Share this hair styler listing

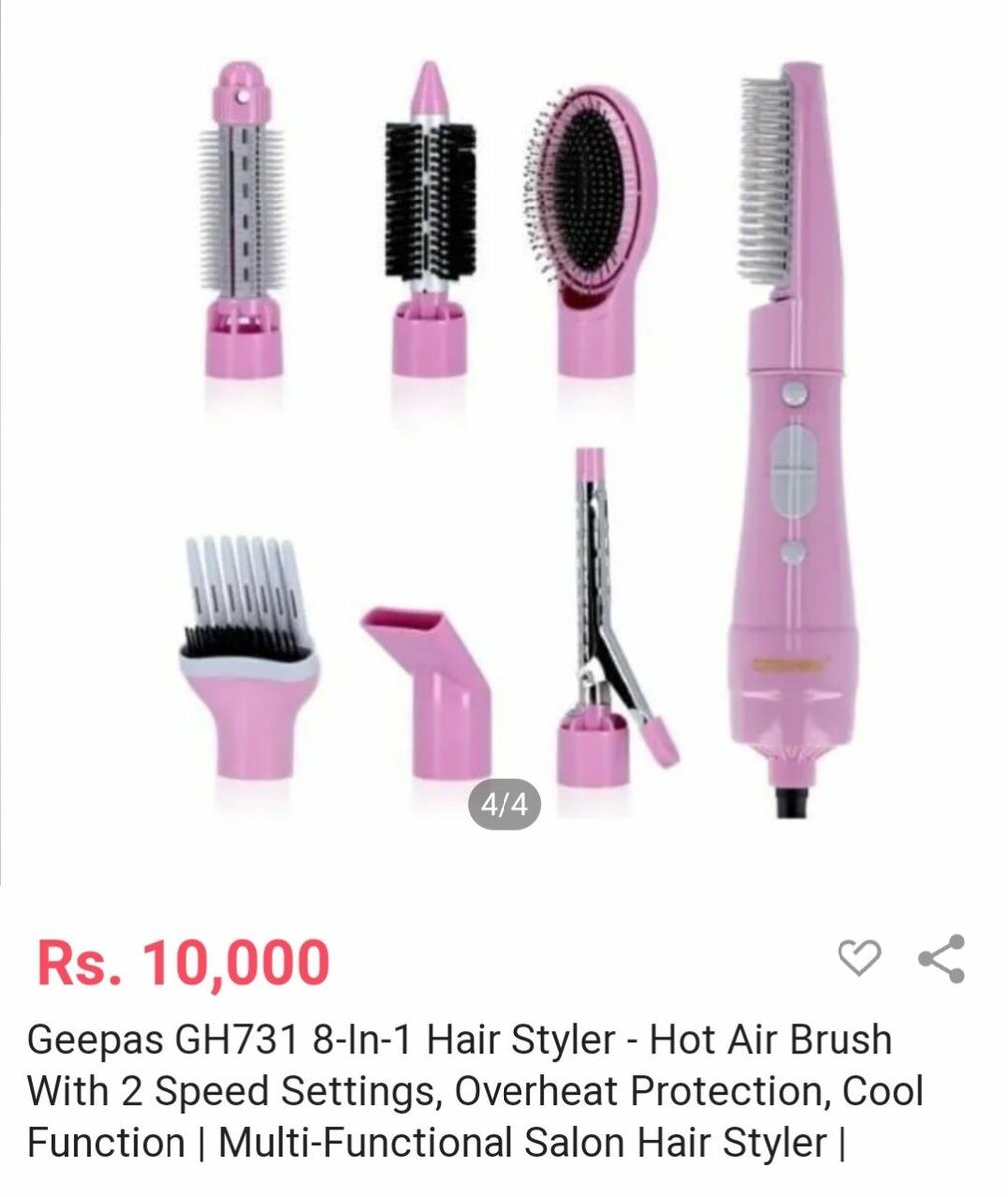tap(941, 959)
